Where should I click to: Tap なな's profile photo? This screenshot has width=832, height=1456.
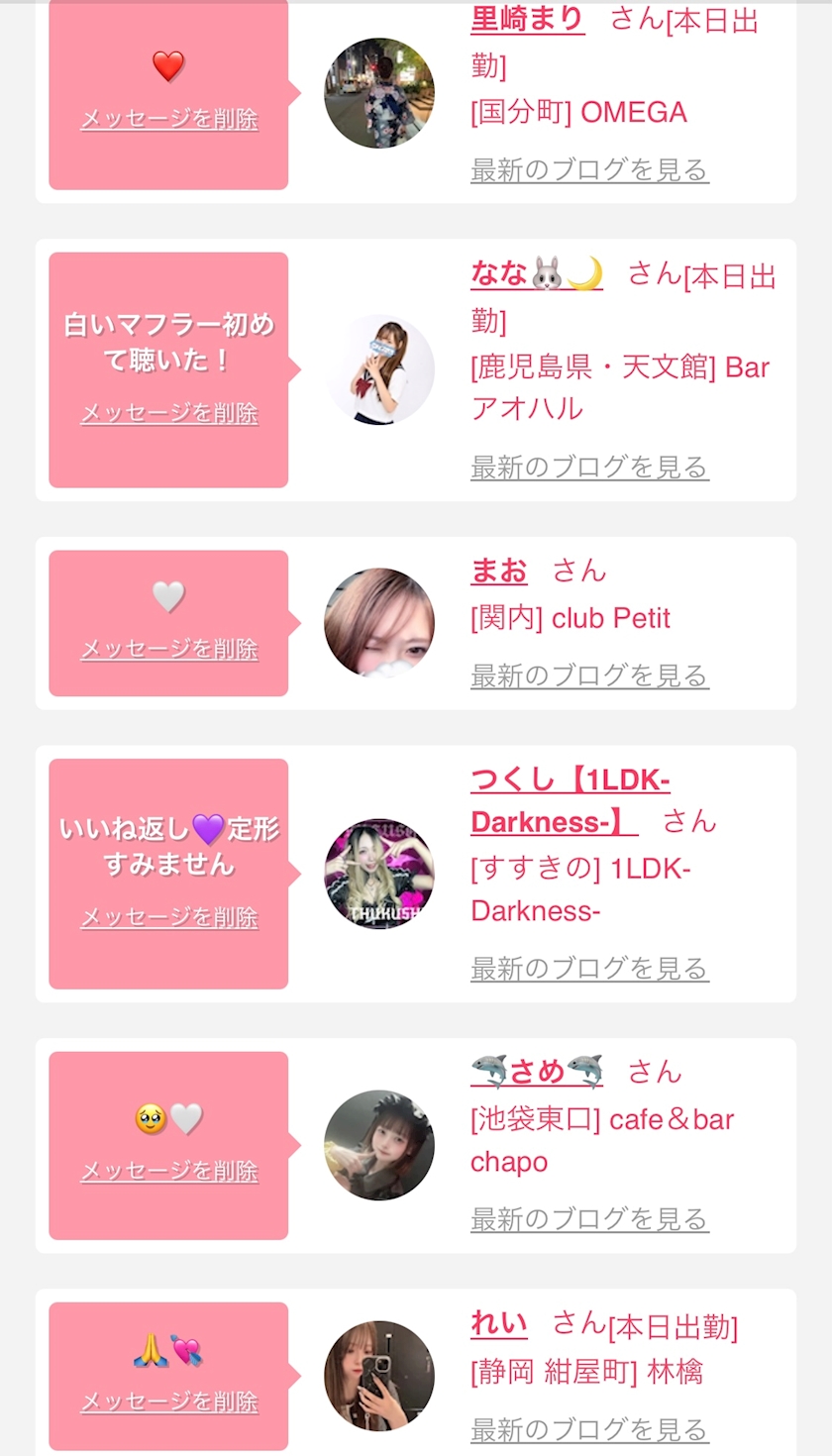[379, 369]
